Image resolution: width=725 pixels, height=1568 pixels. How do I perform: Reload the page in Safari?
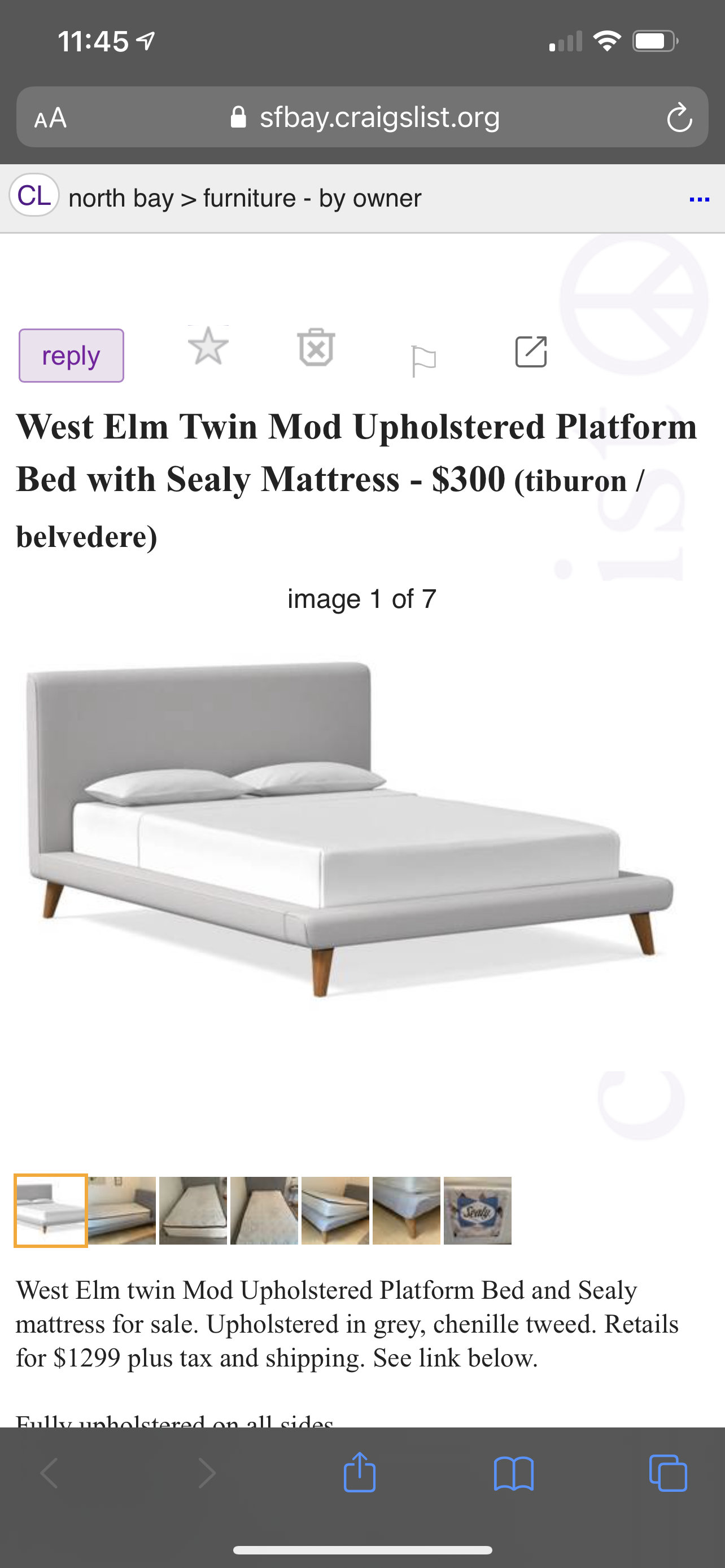coord(679,117)
